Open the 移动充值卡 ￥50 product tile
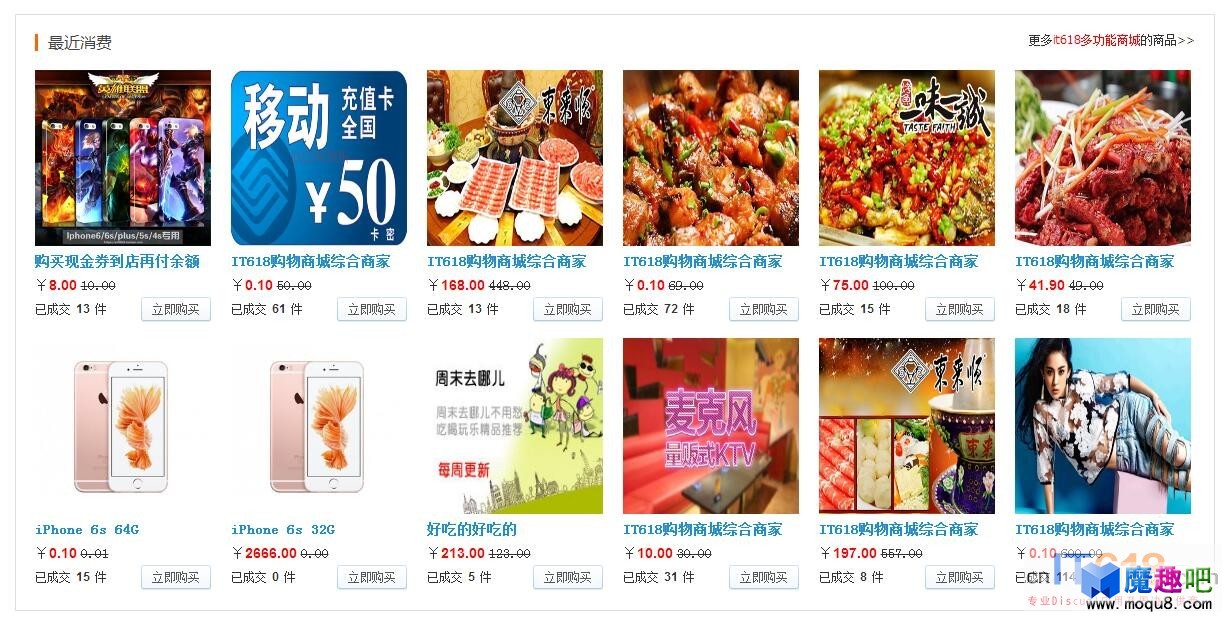This screenshot has height=617, width=1227. pos(318,157)
